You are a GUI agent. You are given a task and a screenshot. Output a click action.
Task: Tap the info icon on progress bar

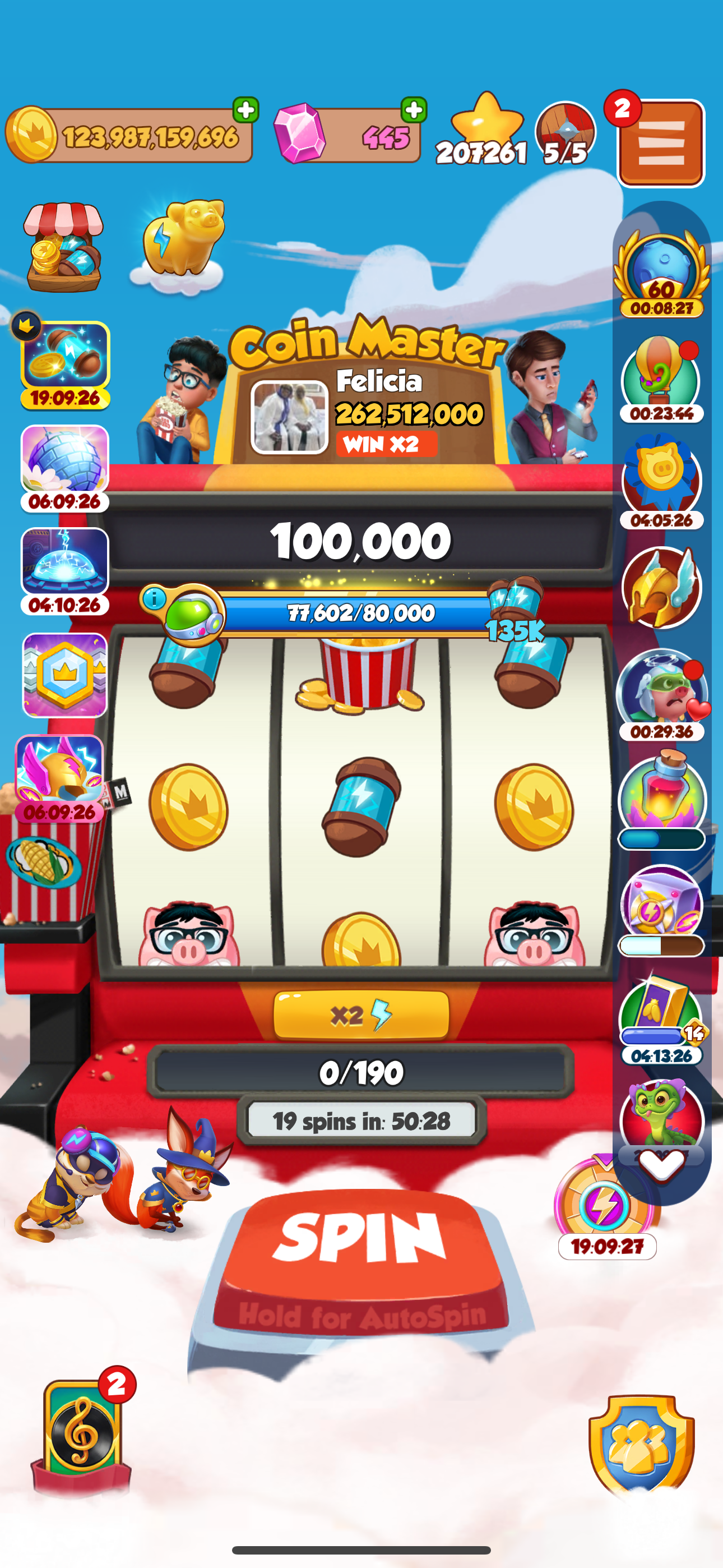click(155, 599)
